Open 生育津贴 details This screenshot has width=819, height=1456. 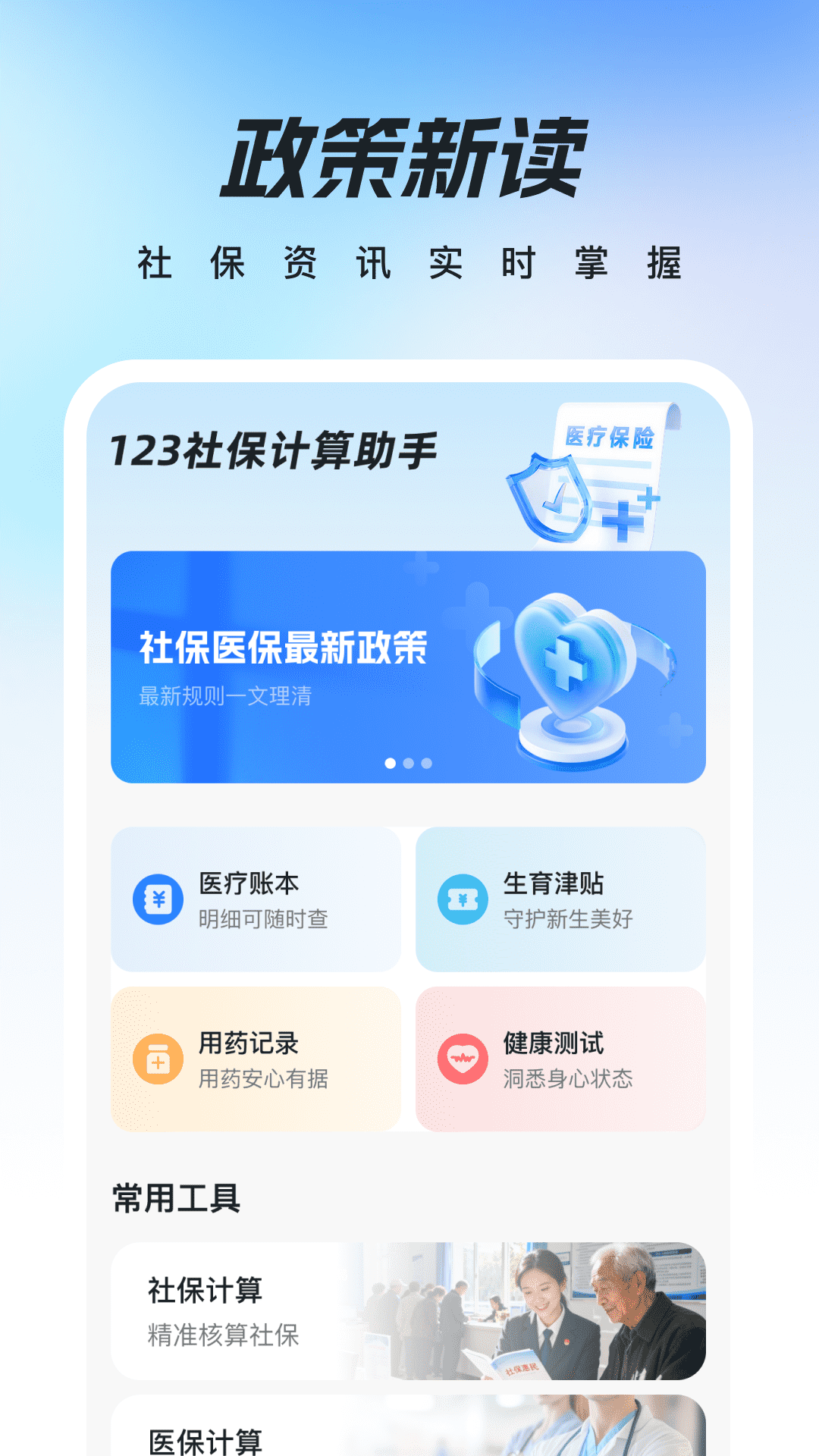(x=560, y=899)
